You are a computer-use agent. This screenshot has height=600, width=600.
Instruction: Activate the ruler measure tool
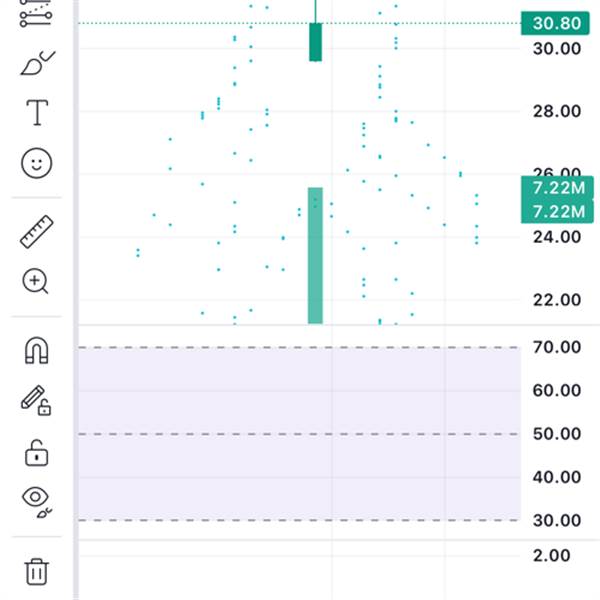point(37,232)
